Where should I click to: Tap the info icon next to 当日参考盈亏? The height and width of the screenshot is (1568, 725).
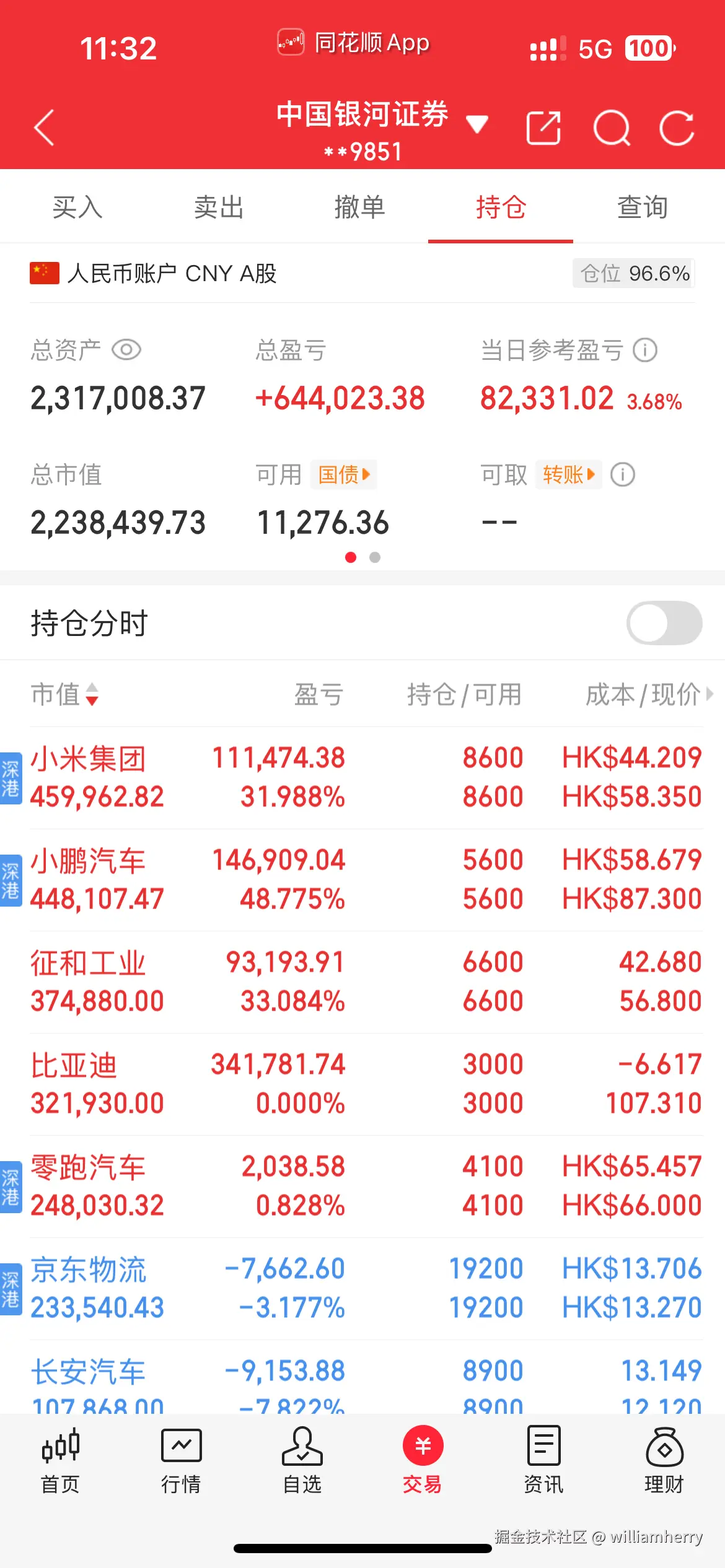(644, 350)
